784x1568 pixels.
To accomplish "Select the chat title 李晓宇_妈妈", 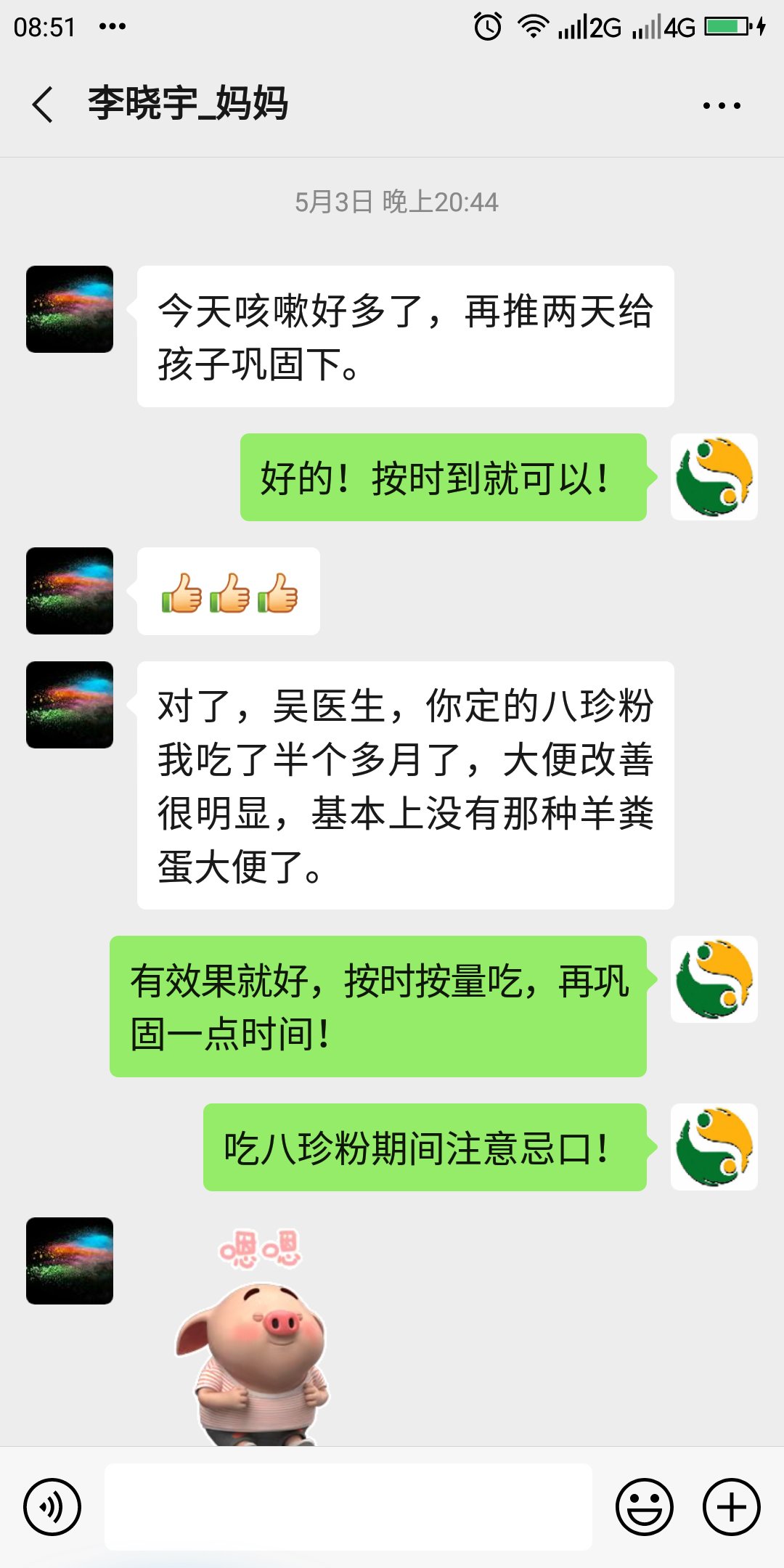I will pyautogui.click(x=187, y=104).
